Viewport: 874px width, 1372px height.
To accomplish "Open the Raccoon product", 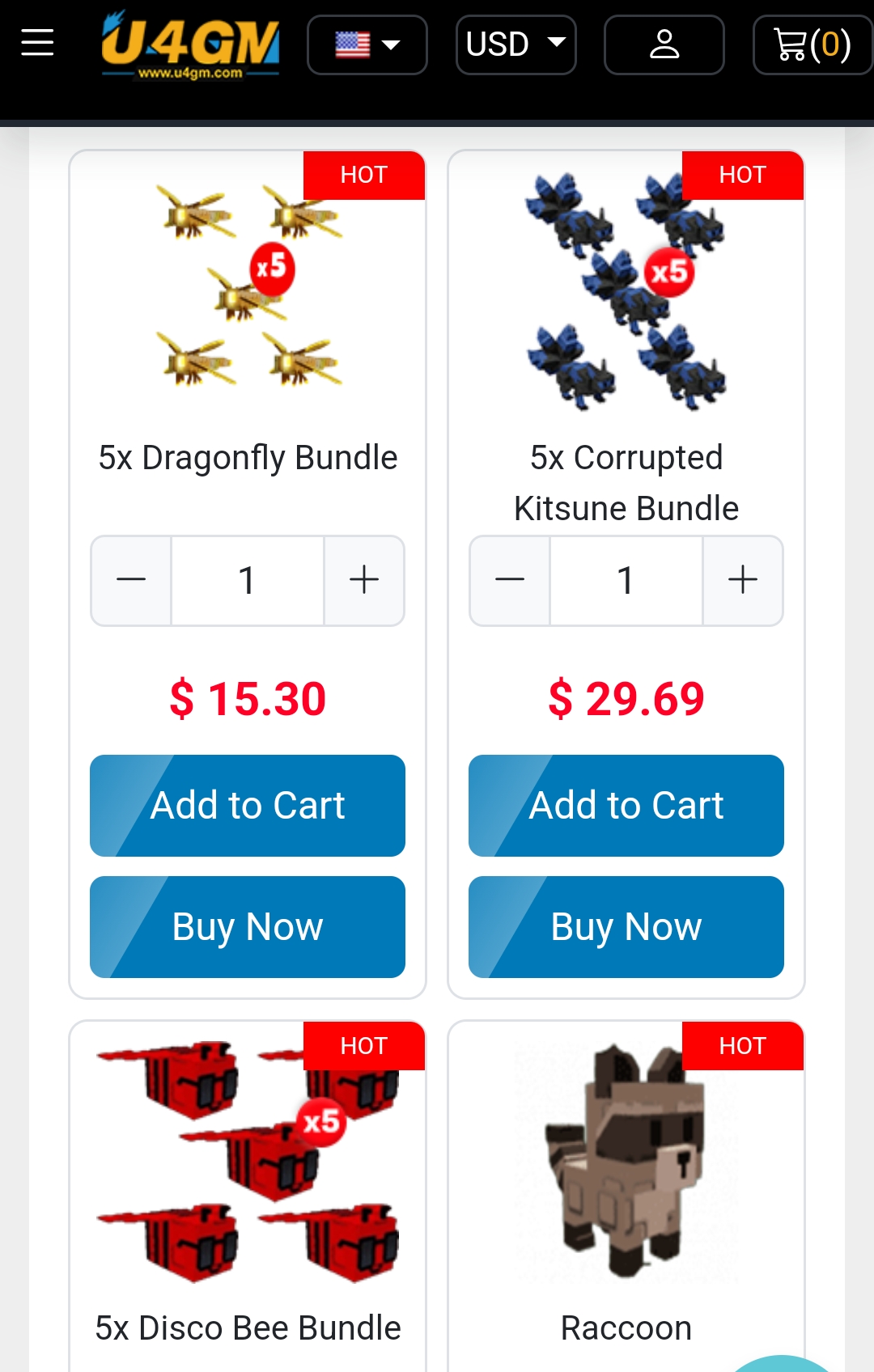I will pos(626,1327).
